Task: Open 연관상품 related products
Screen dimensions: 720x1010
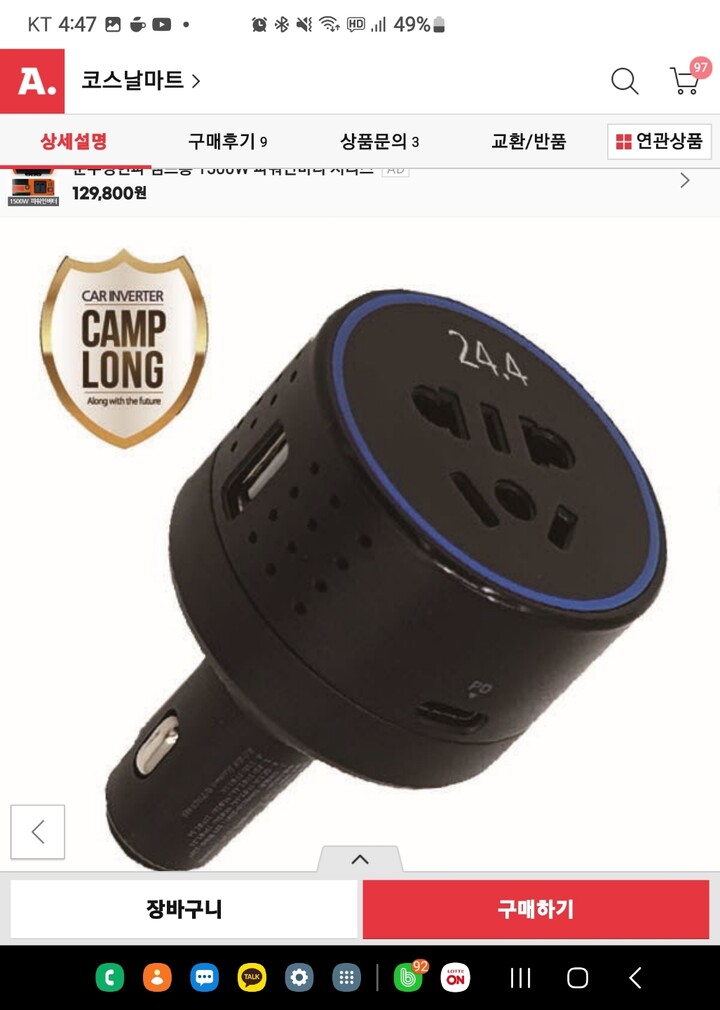Action: click(x=659, y=141)
